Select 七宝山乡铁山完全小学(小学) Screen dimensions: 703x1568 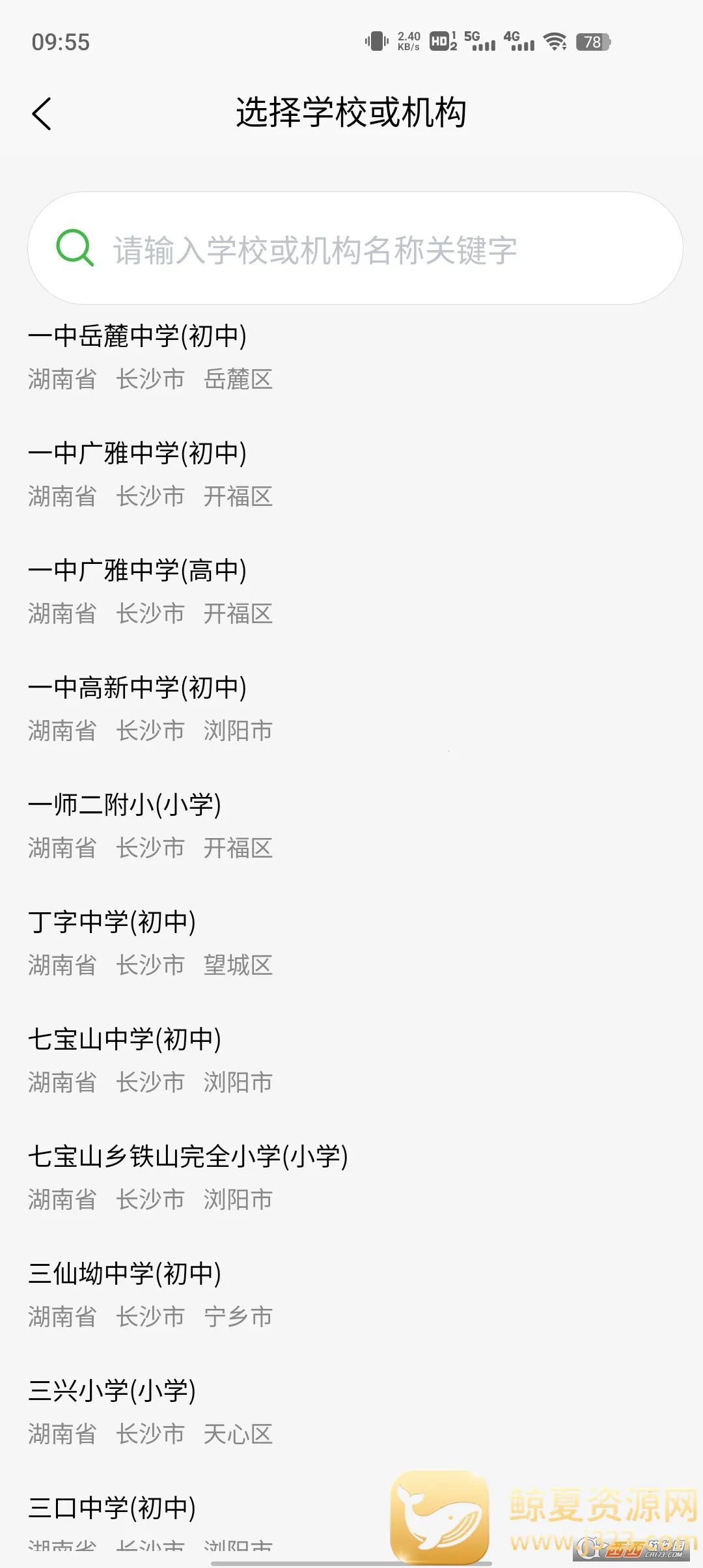point(187,1177)
